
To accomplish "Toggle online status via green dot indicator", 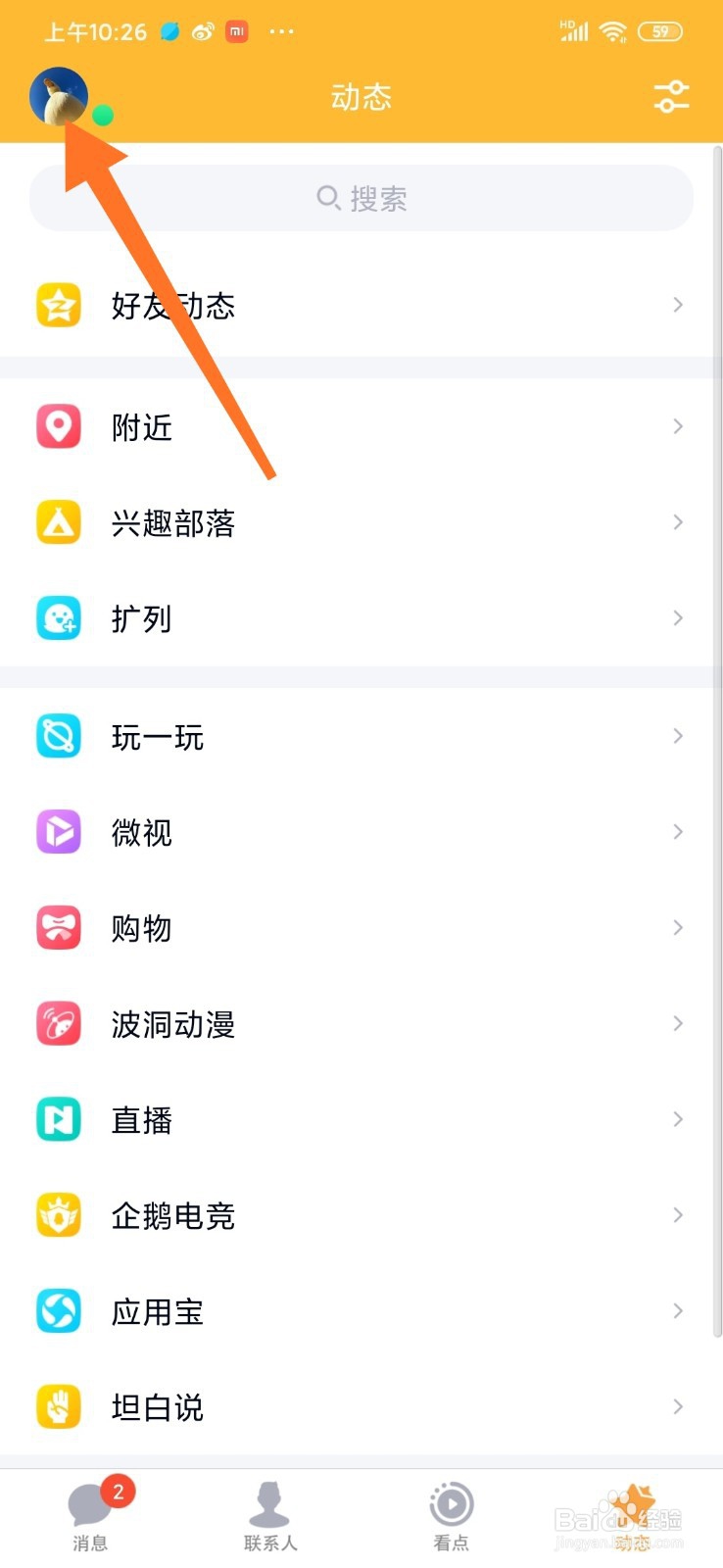I will click(102, 115).
